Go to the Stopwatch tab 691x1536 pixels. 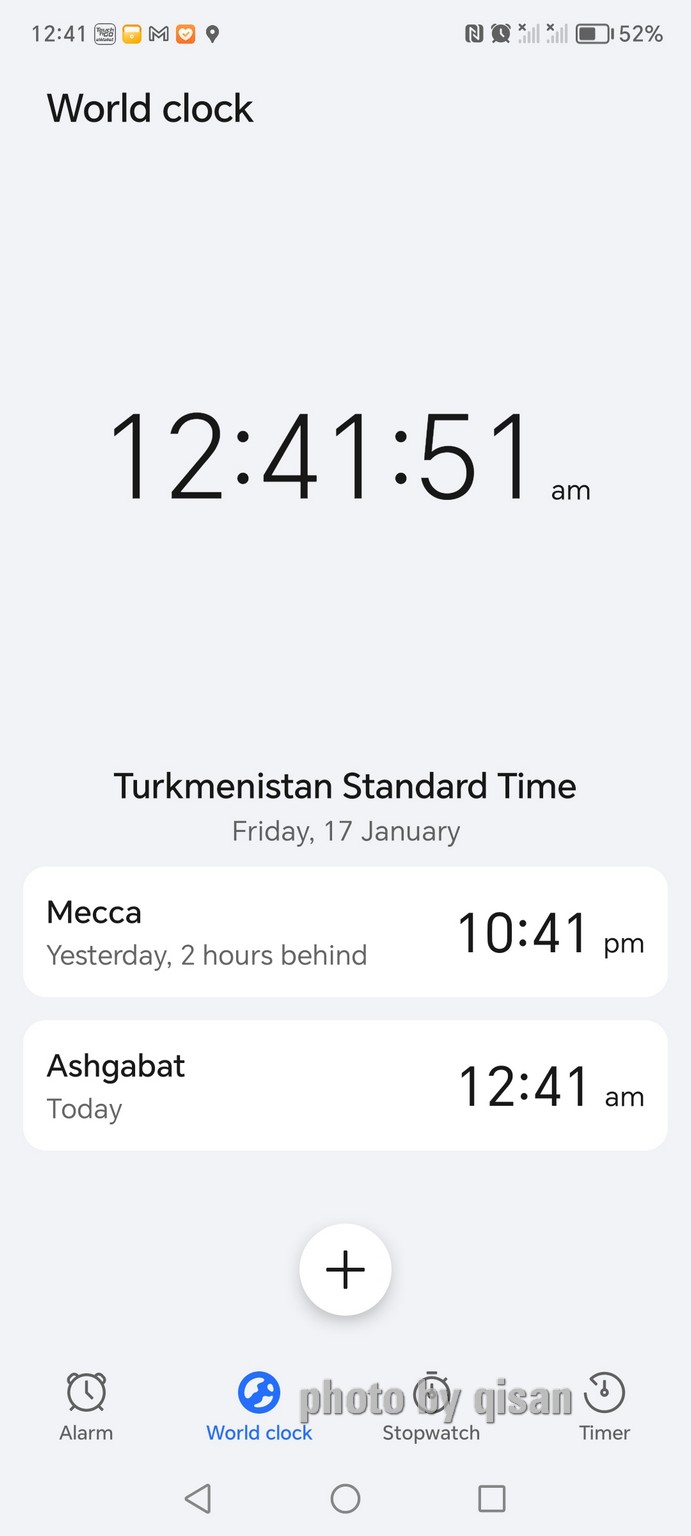[x=431, y=1406]
